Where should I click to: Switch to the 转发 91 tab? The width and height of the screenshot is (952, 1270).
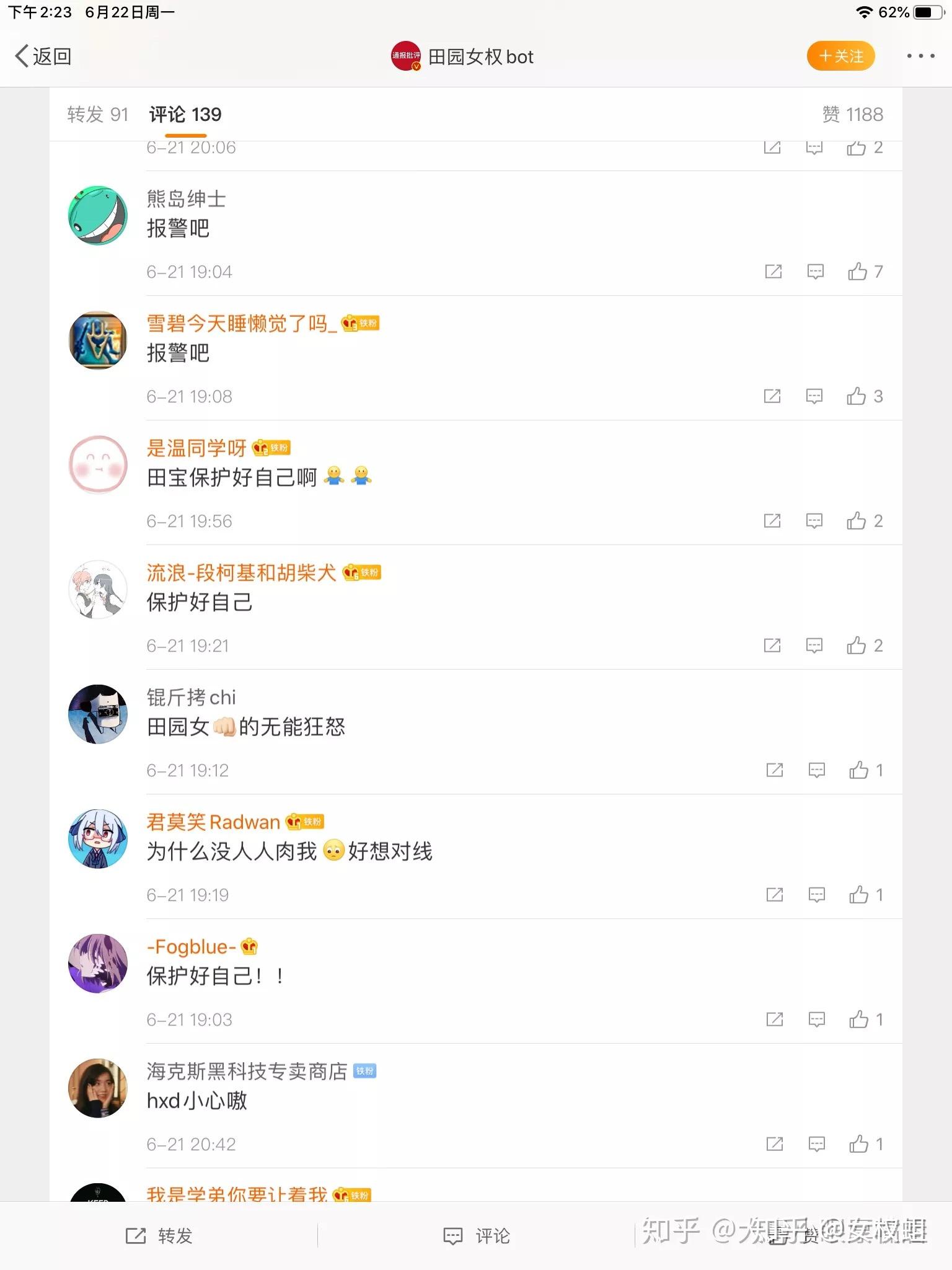[x=97, y=115]
